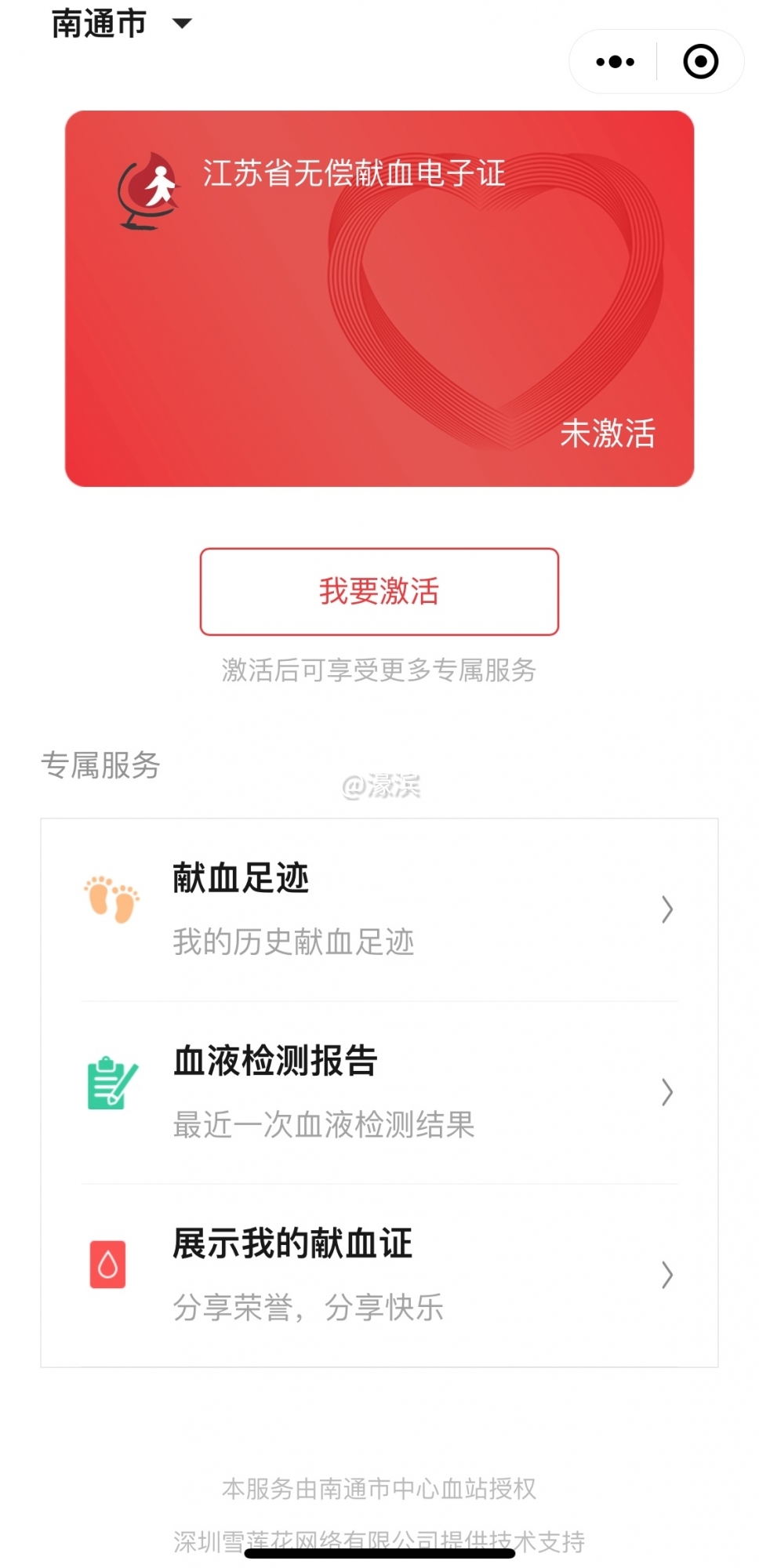The width and height of the screenshot is (759, 1568).
Task: Tap the 我要激活 button
Action: tap(379, 591)
